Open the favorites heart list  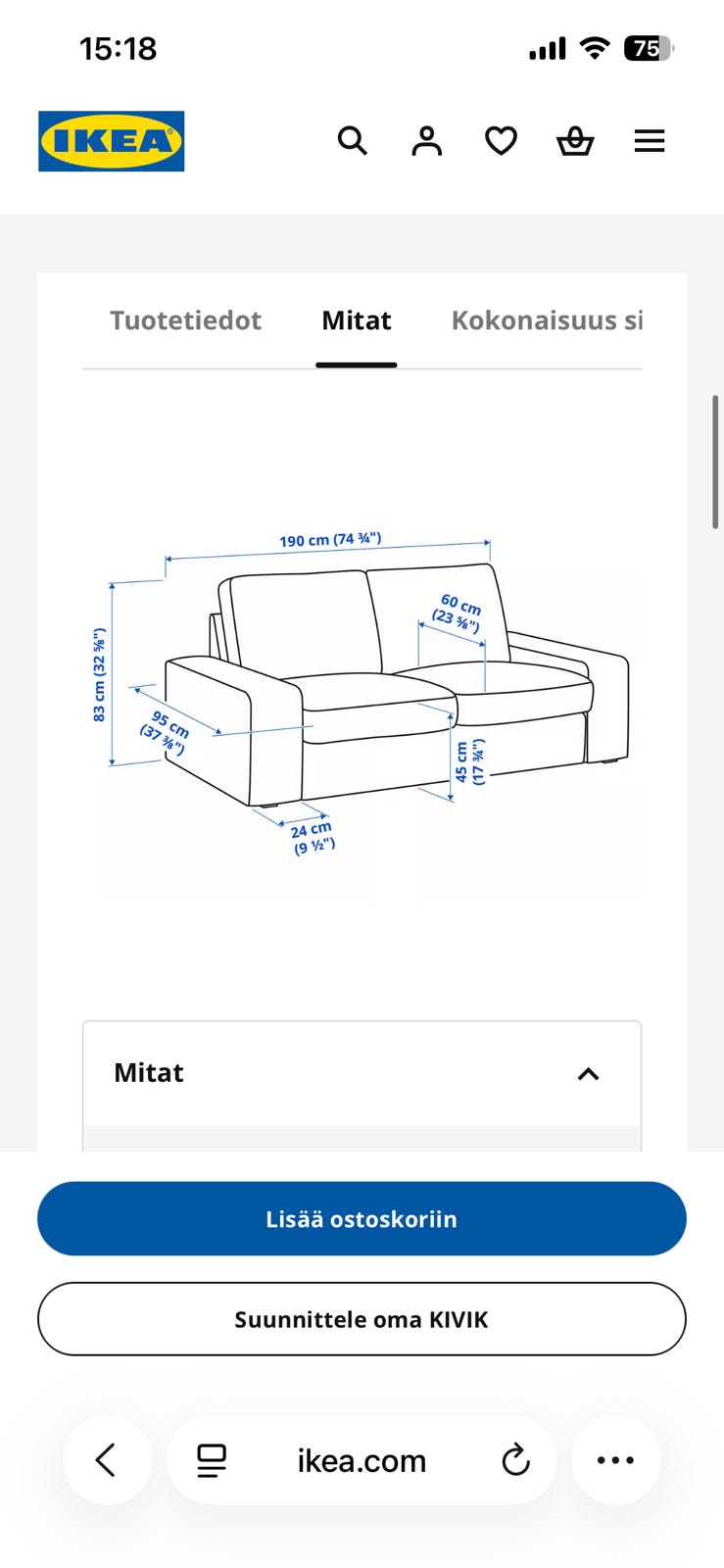(501, 141)
